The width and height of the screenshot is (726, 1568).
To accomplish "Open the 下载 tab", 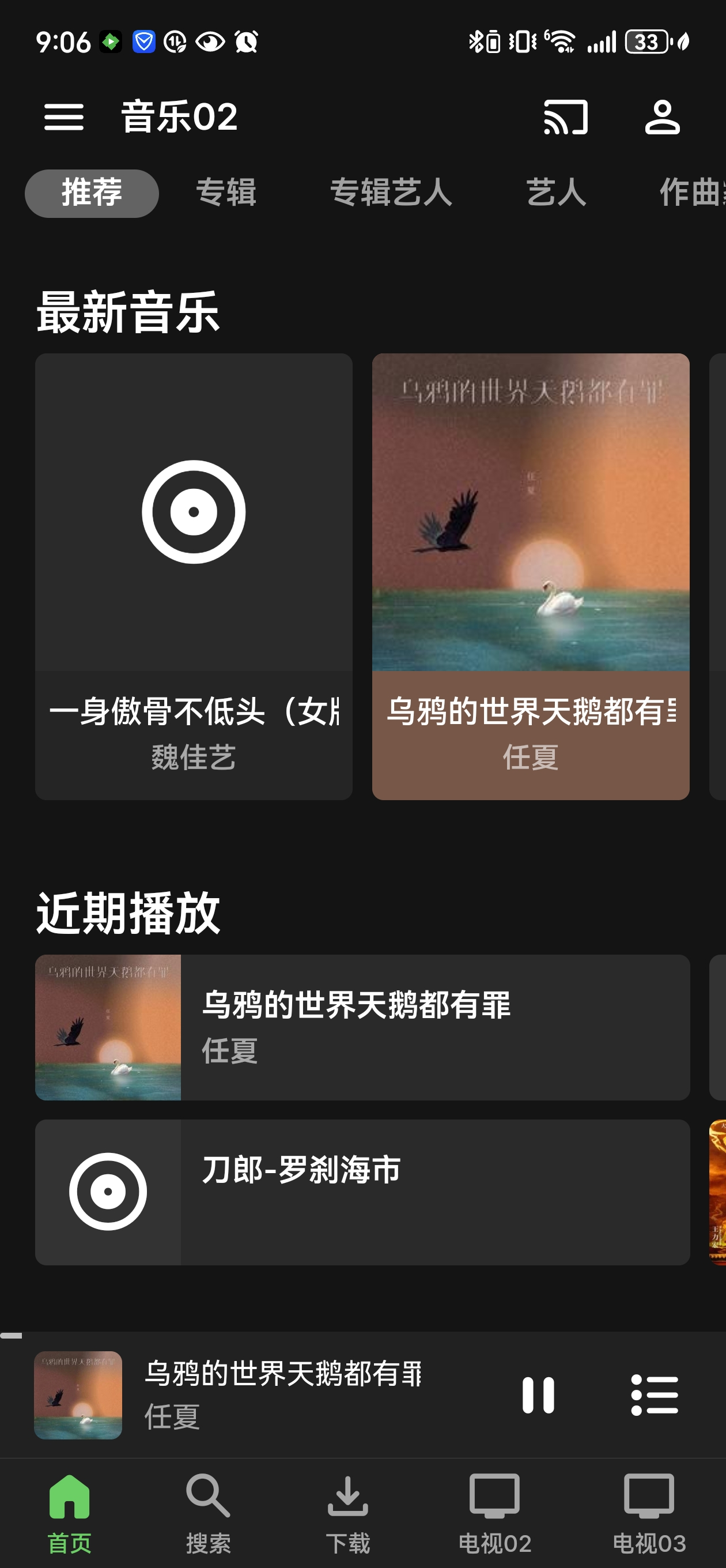I will point(347,1513).
